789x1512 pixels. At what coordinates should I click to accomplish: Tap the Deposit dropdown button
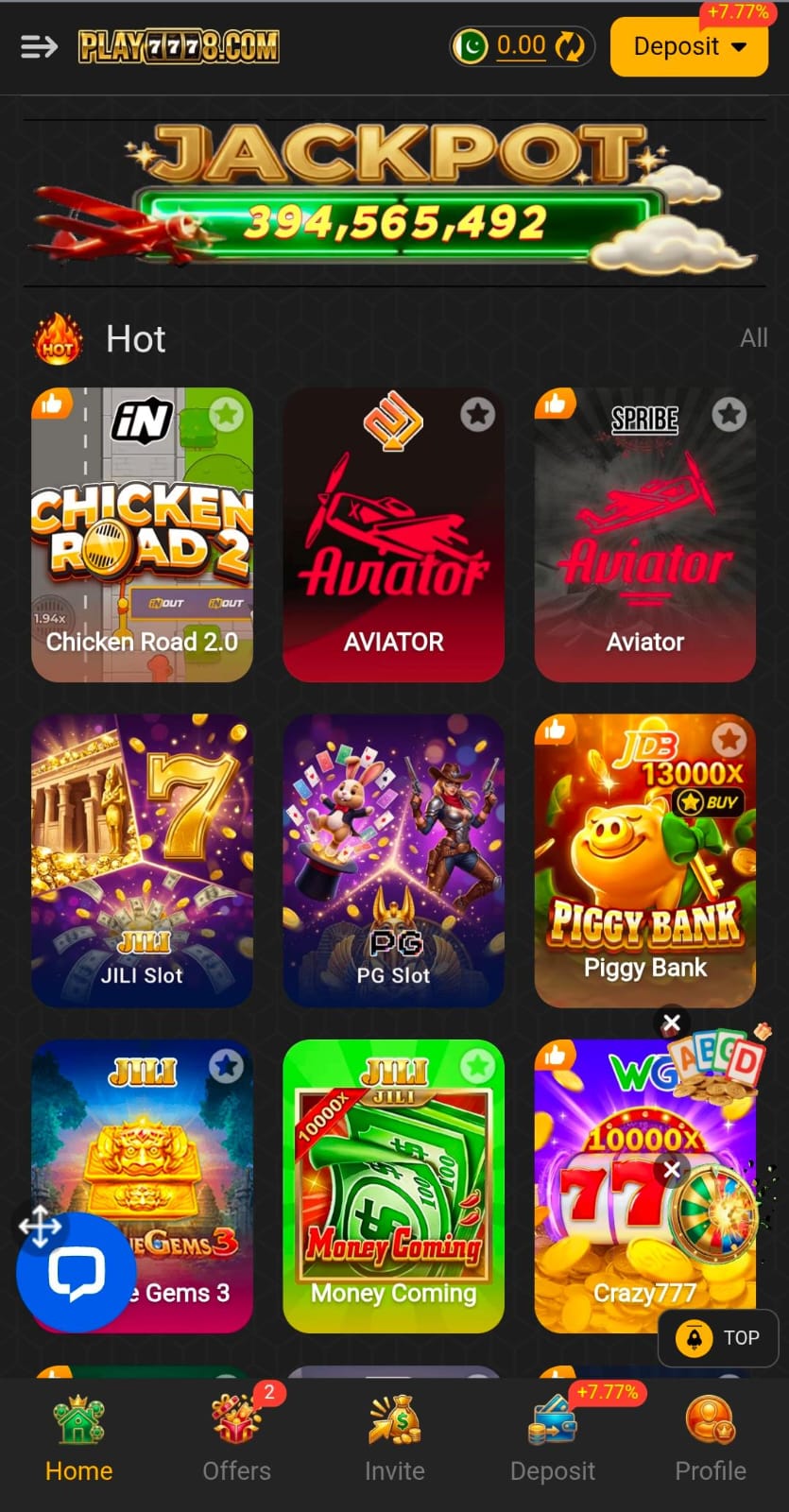click(689, 46)
